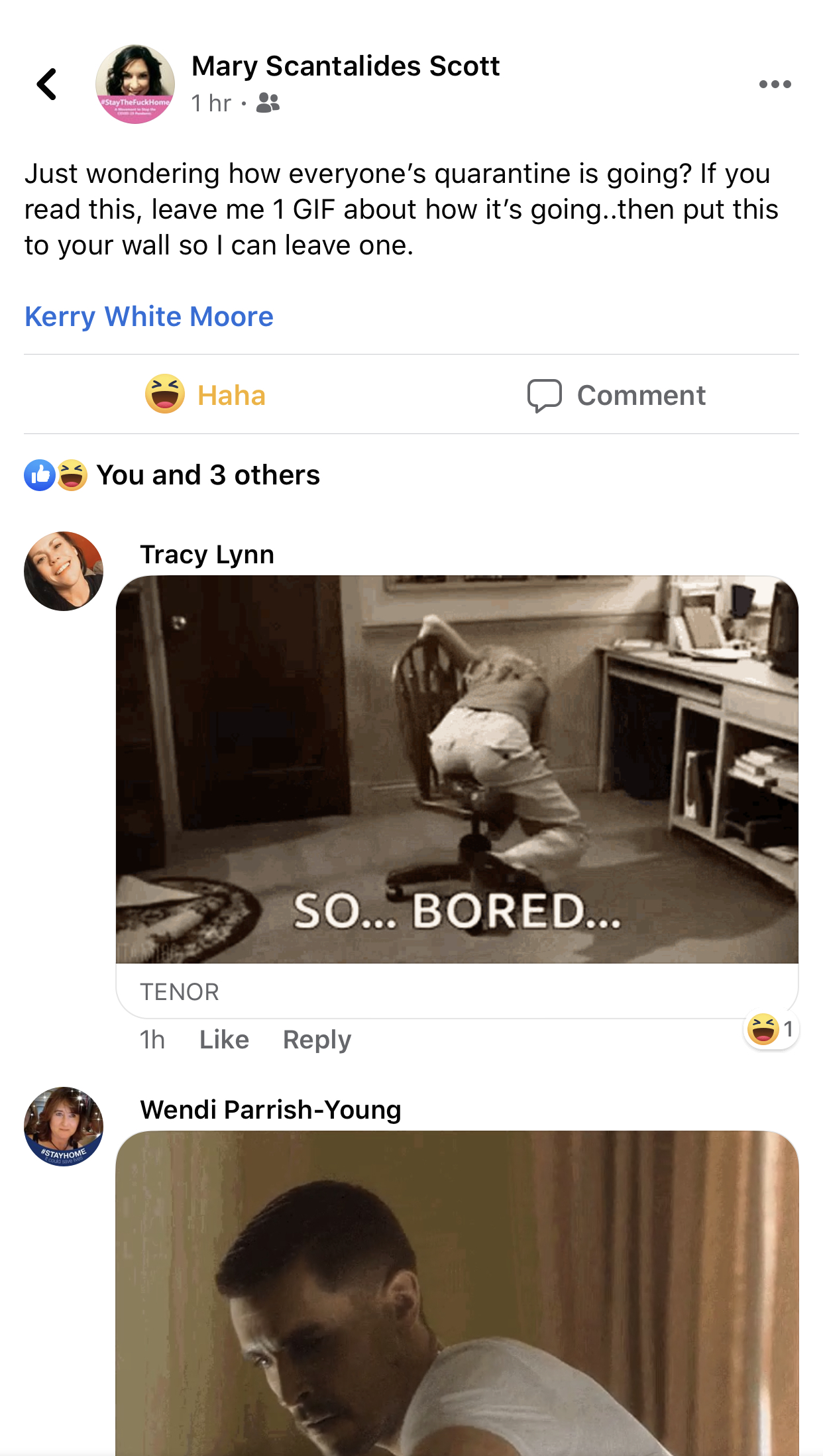Play Tracy Lynn's So Bored GIF
The width and height of the screenshot is (823, 1456).
tap(457, 769)
